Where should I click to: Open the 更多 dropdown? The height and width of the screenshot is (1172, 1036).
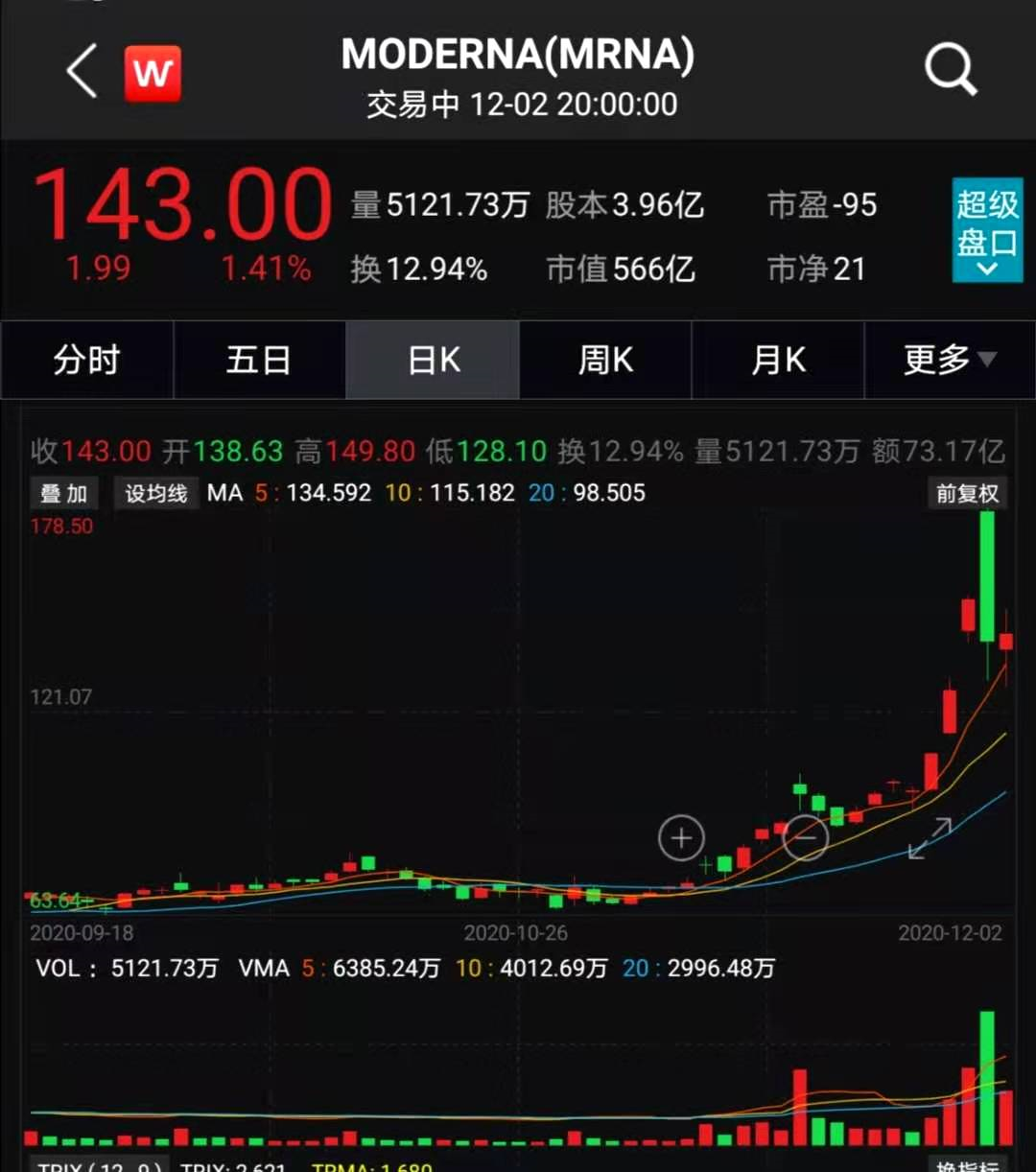tap(949, 361)
